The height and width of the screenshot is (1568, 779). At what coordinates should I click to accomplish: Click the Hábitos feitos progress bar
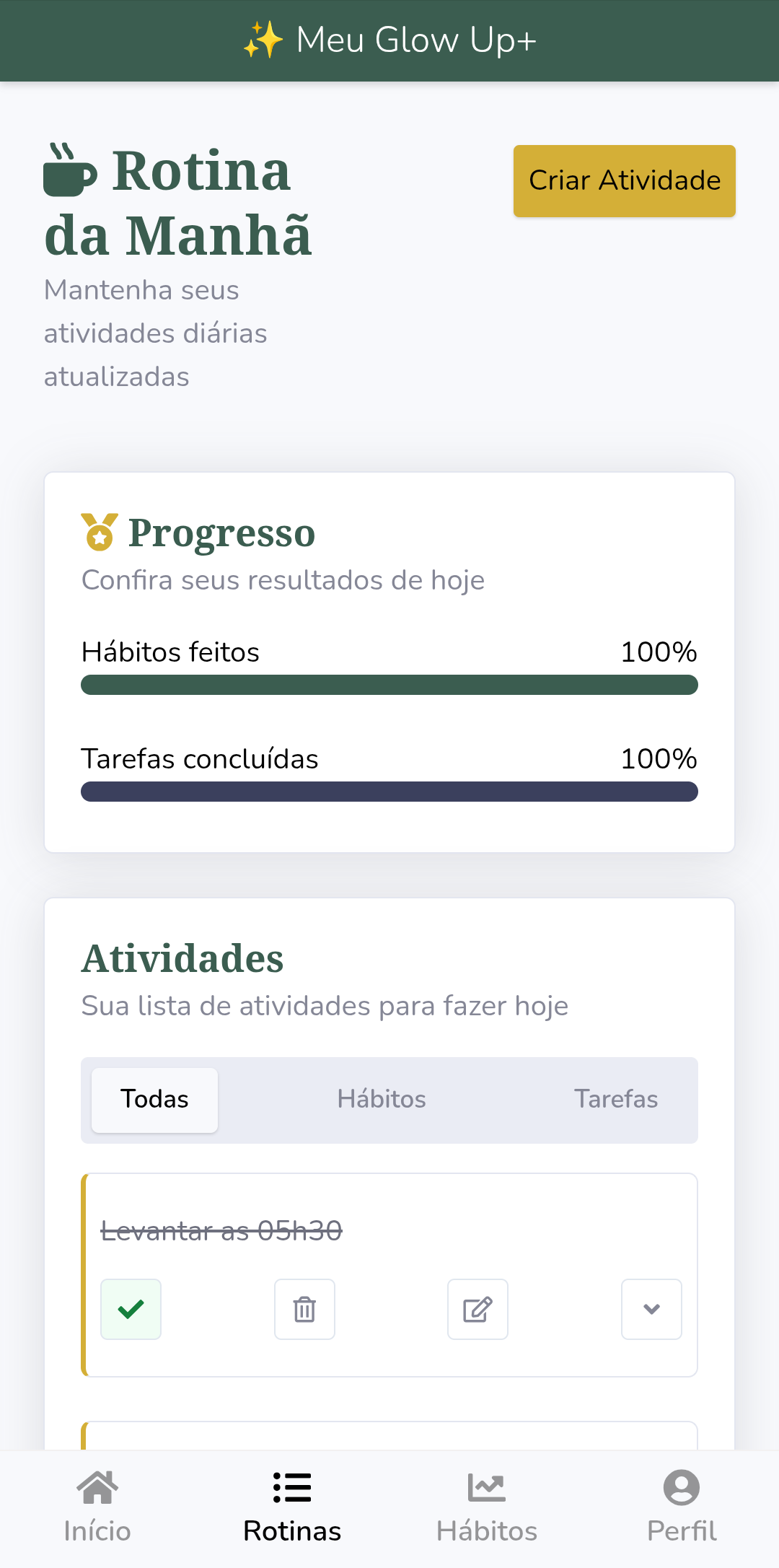389,686
